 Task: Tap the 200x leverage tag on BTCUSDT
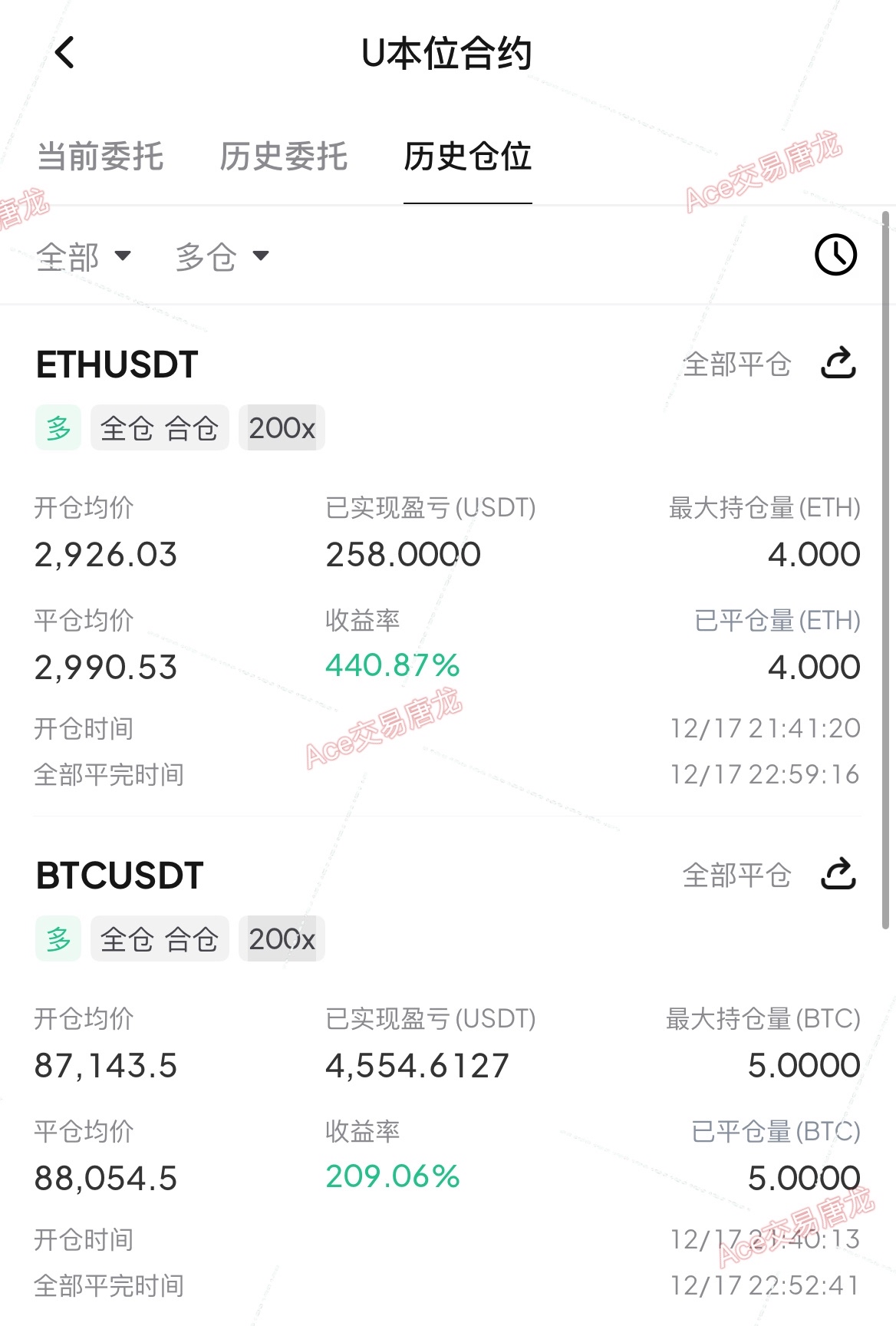click(x=282, y=938)
